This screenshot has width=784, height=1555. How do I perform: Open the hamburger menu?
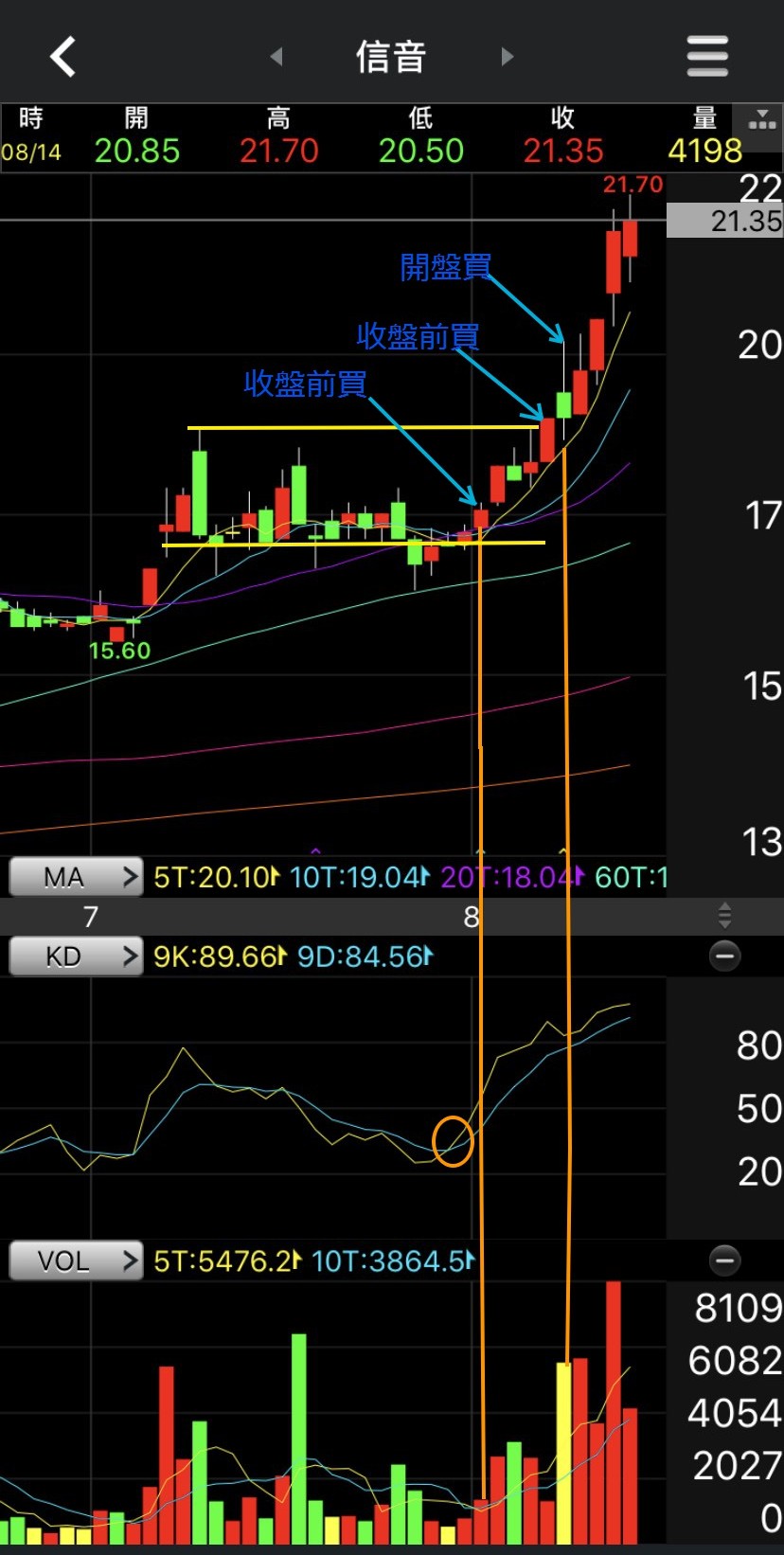(707, 57)
